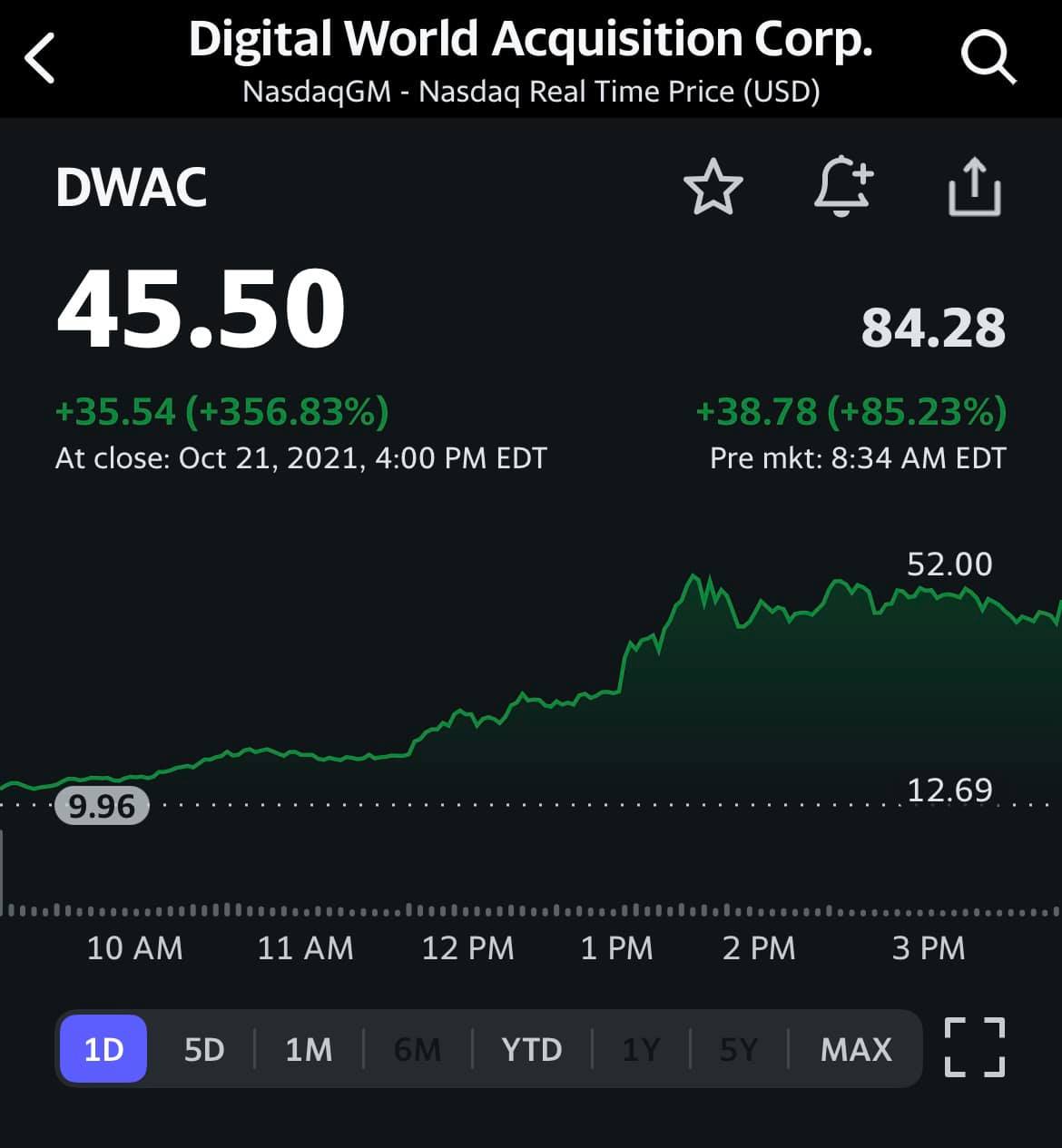Image resolution: width=1062 pixels, height=1148 pixels.
Task: Open the search magnifier icon
Action: (988, 58)
